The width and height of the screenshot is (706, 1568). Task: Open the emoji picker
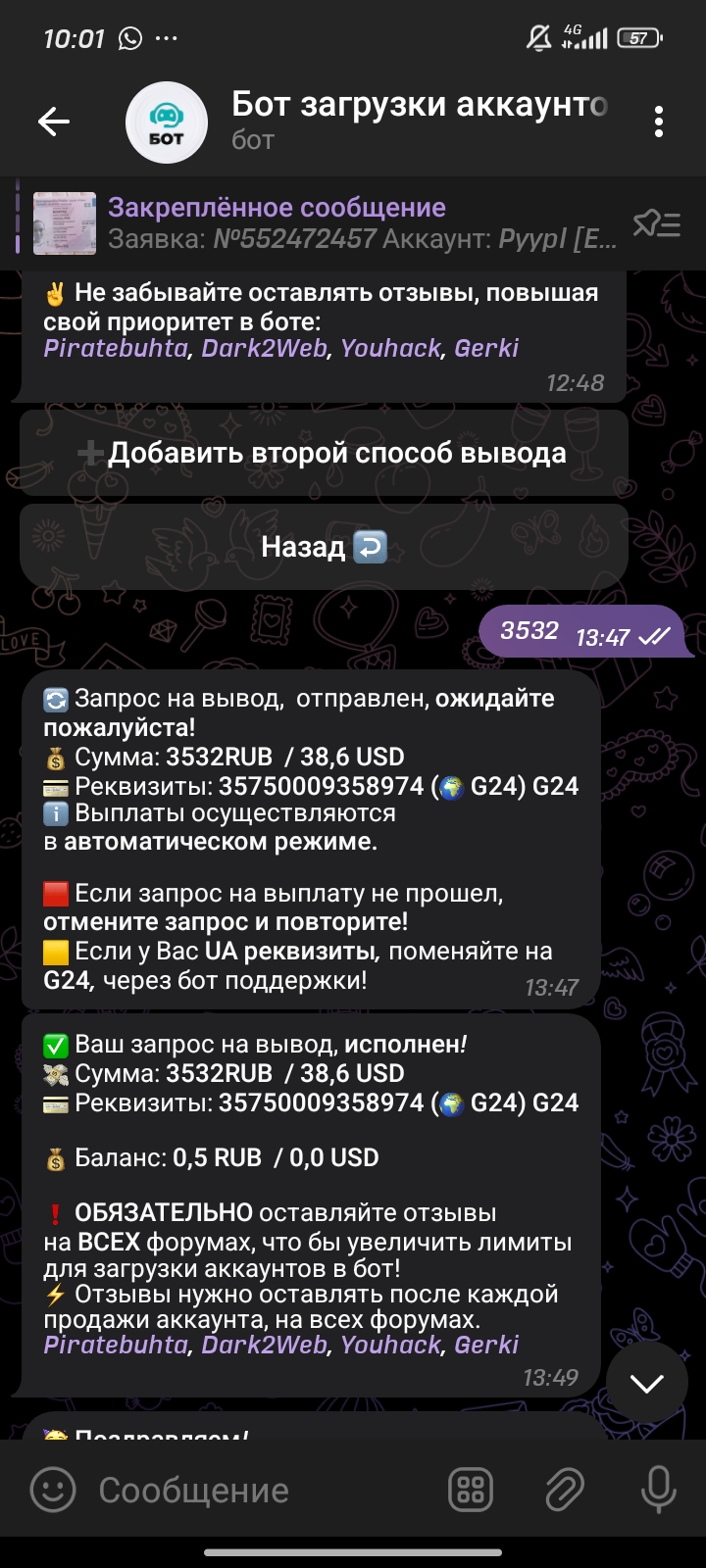pos(53,1491)
